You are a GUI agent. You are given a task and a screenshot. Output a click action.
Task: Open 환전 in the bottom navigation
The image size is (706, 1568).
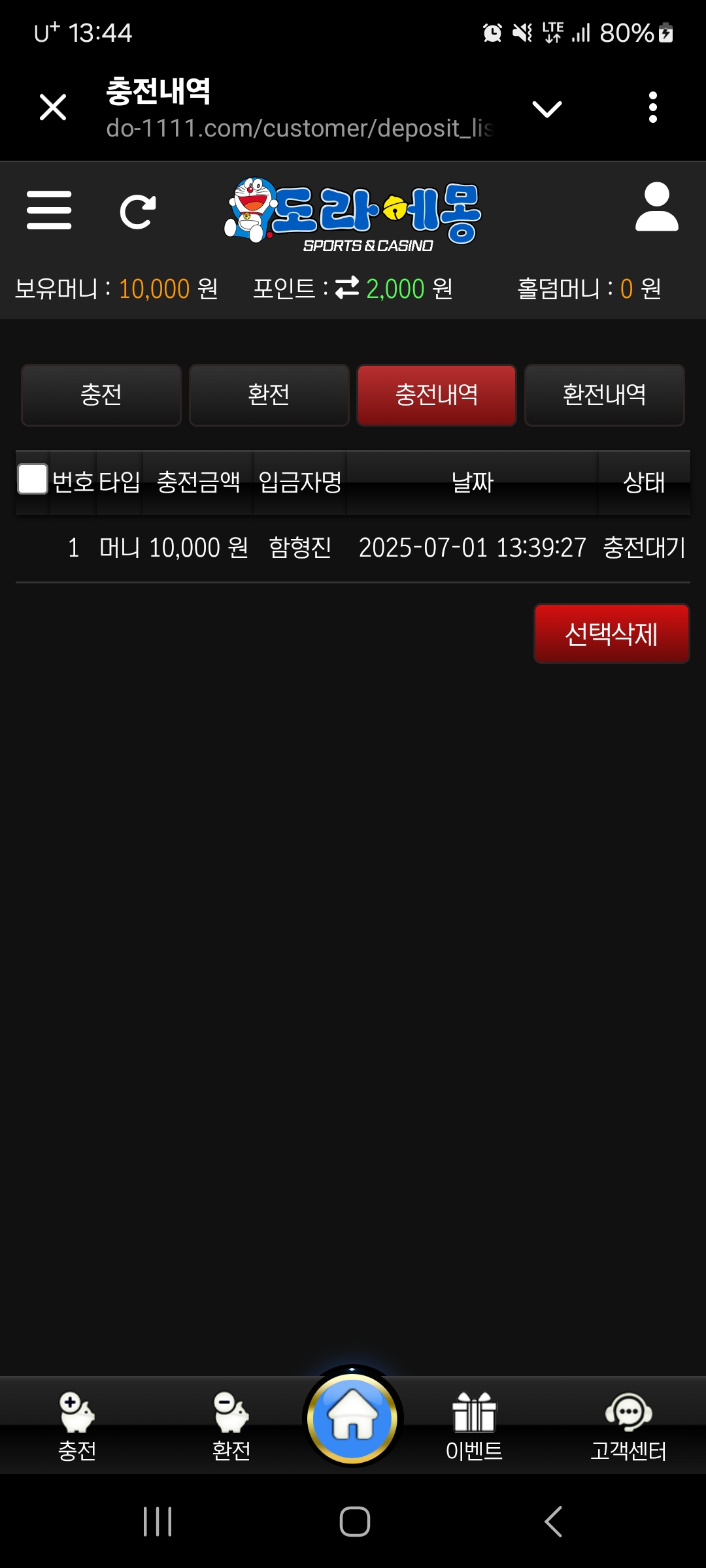231,1426
